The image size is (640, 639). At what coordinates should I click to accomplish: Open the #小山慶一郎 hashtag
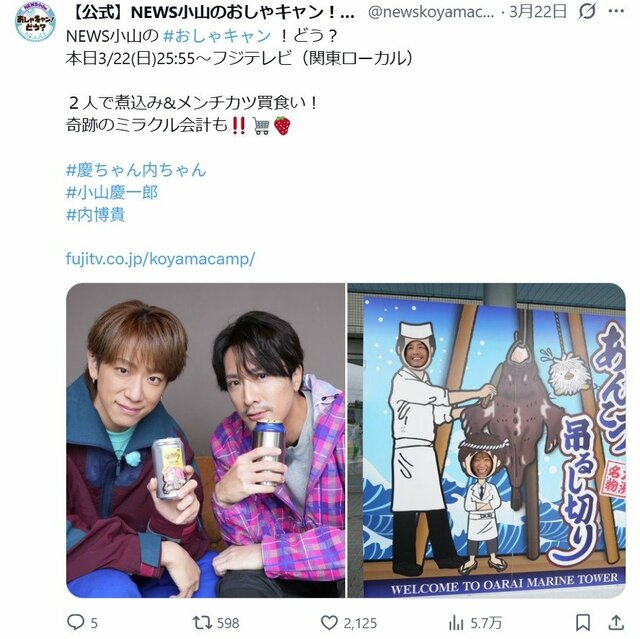112,191
